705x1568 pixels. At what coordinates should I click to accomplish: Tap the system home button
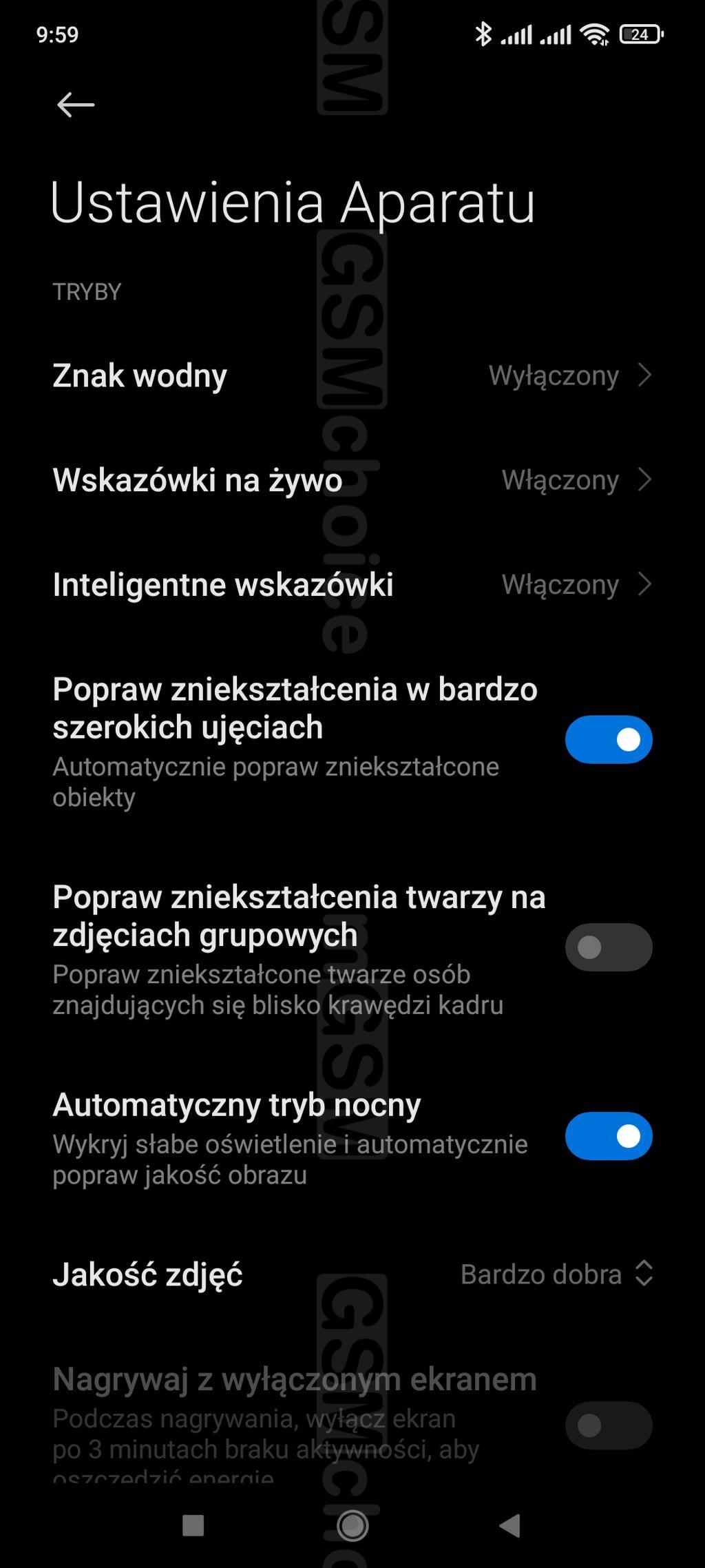coord(352,1526)
